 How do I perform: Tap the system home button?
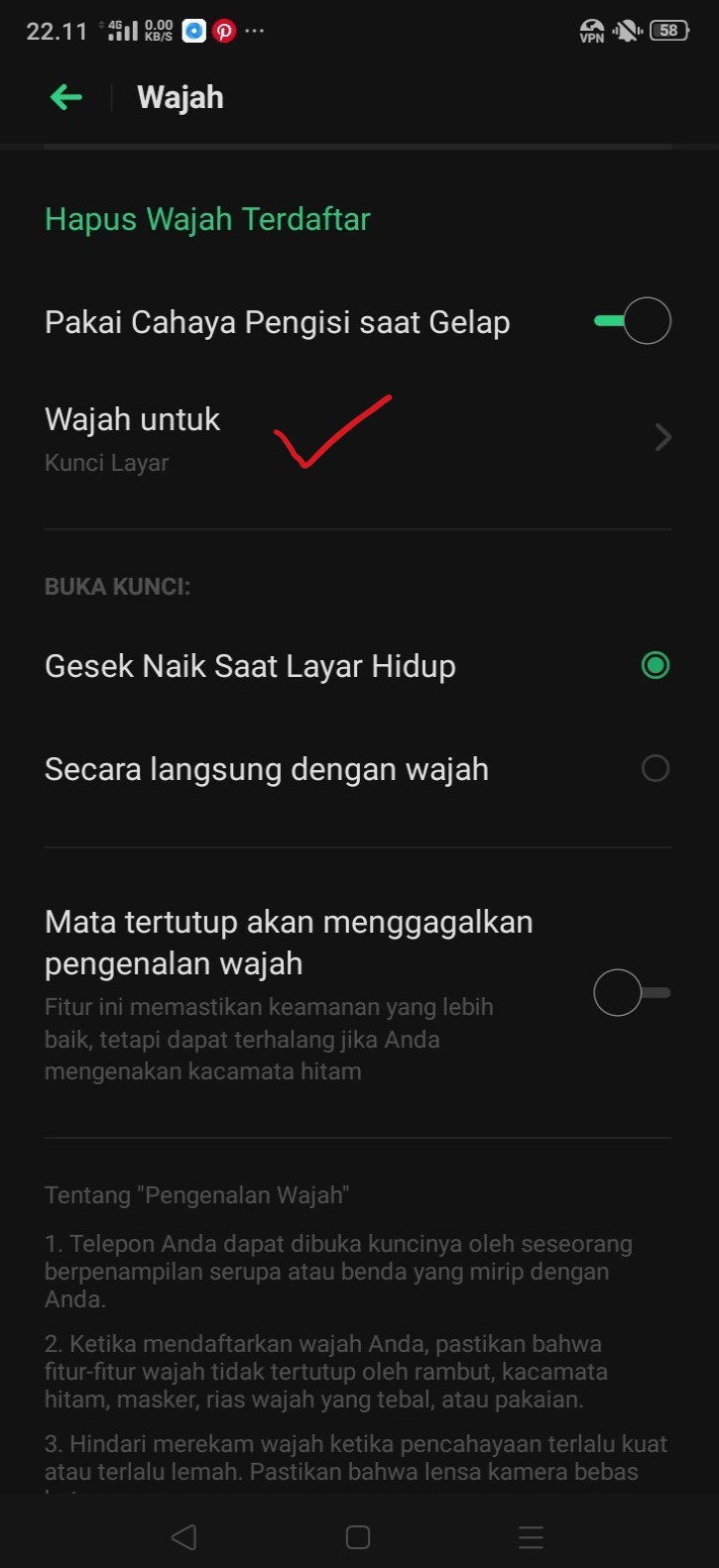pyautogui.click(x=358, y=1536)
